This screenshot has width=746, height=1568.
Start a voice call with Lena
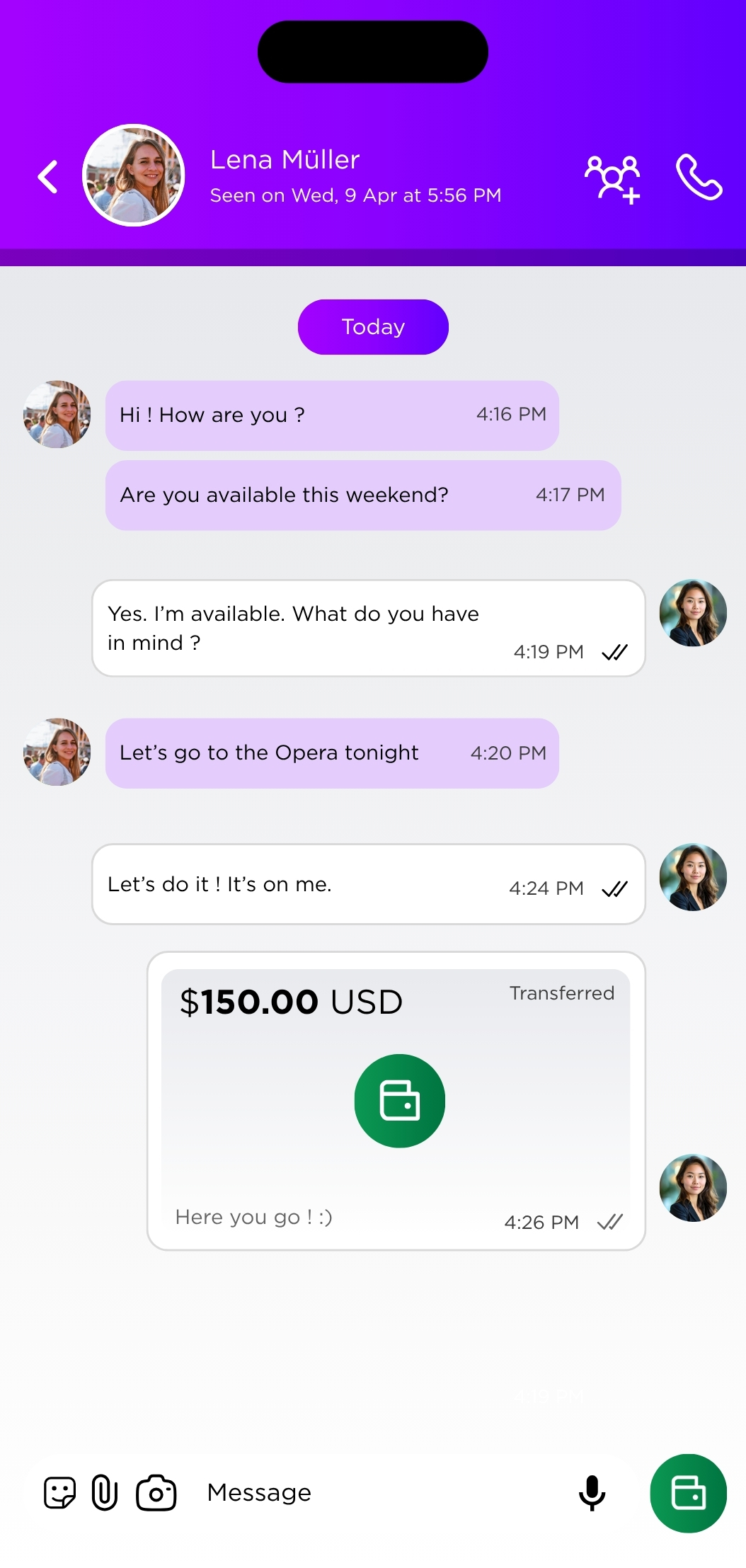coord(699,177)
